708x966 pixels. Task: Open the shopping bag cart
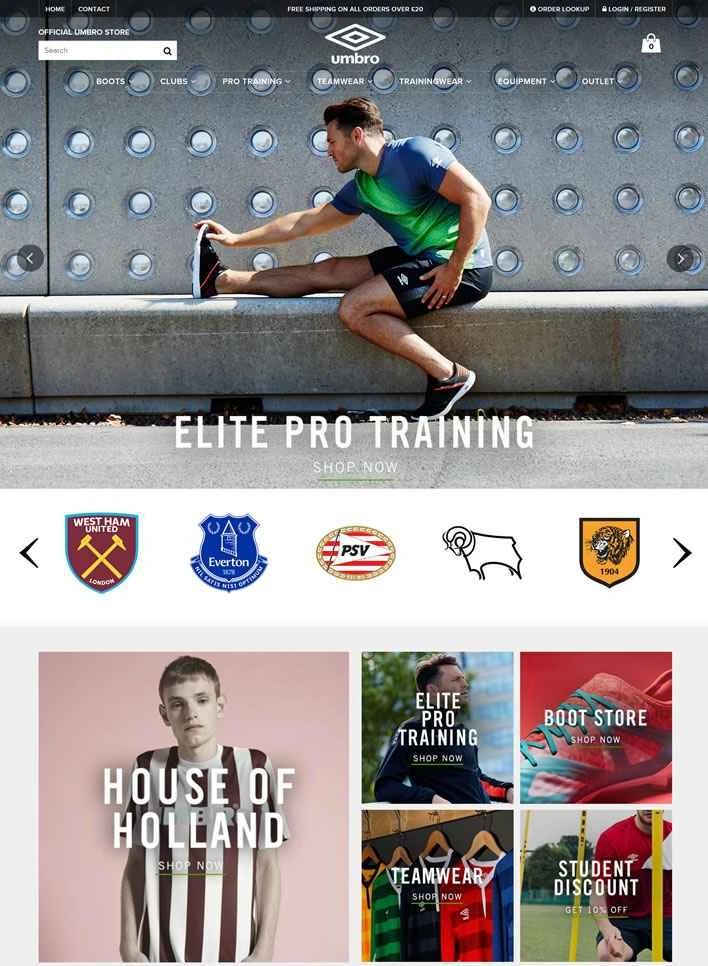tap(651, 44)
